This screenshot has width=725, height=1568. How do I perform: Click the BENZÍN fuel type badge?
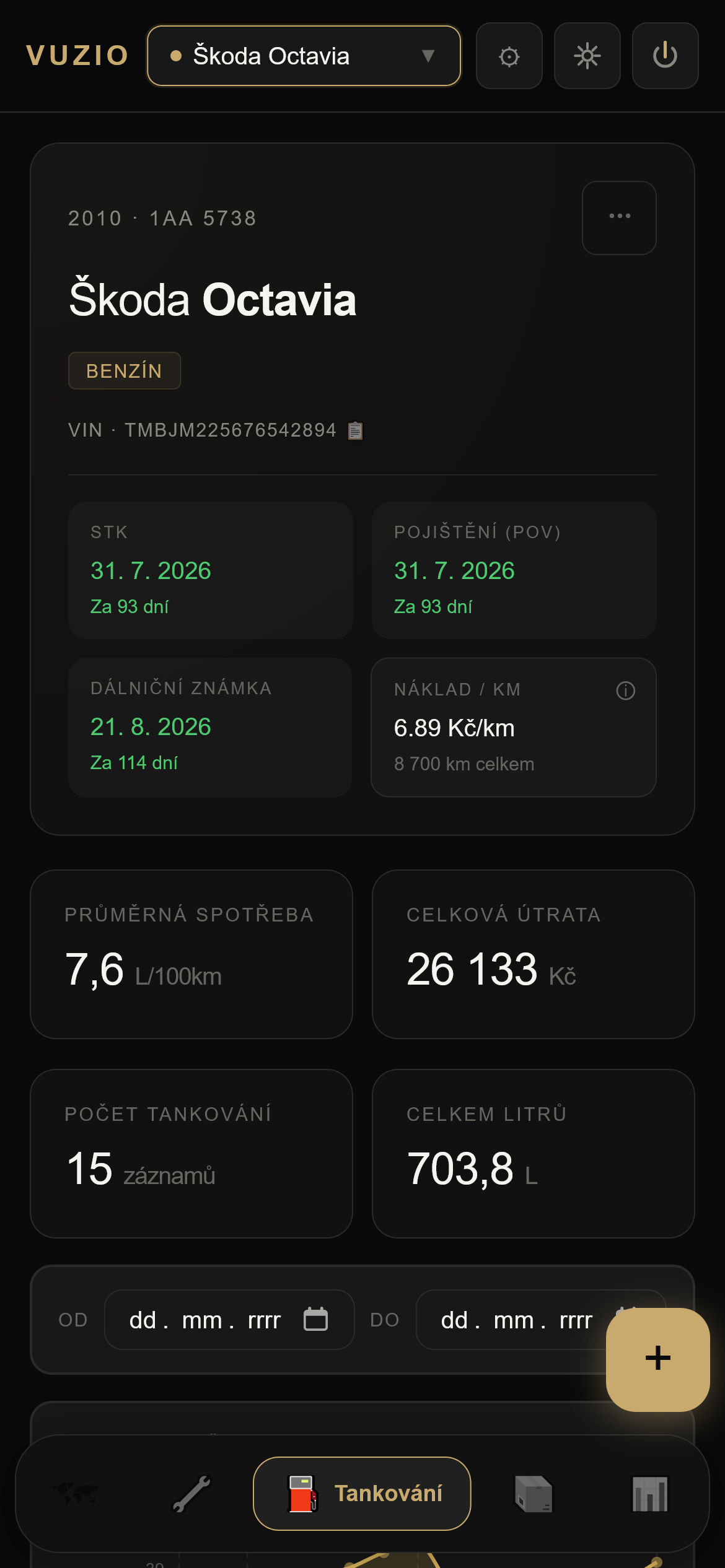124,370
